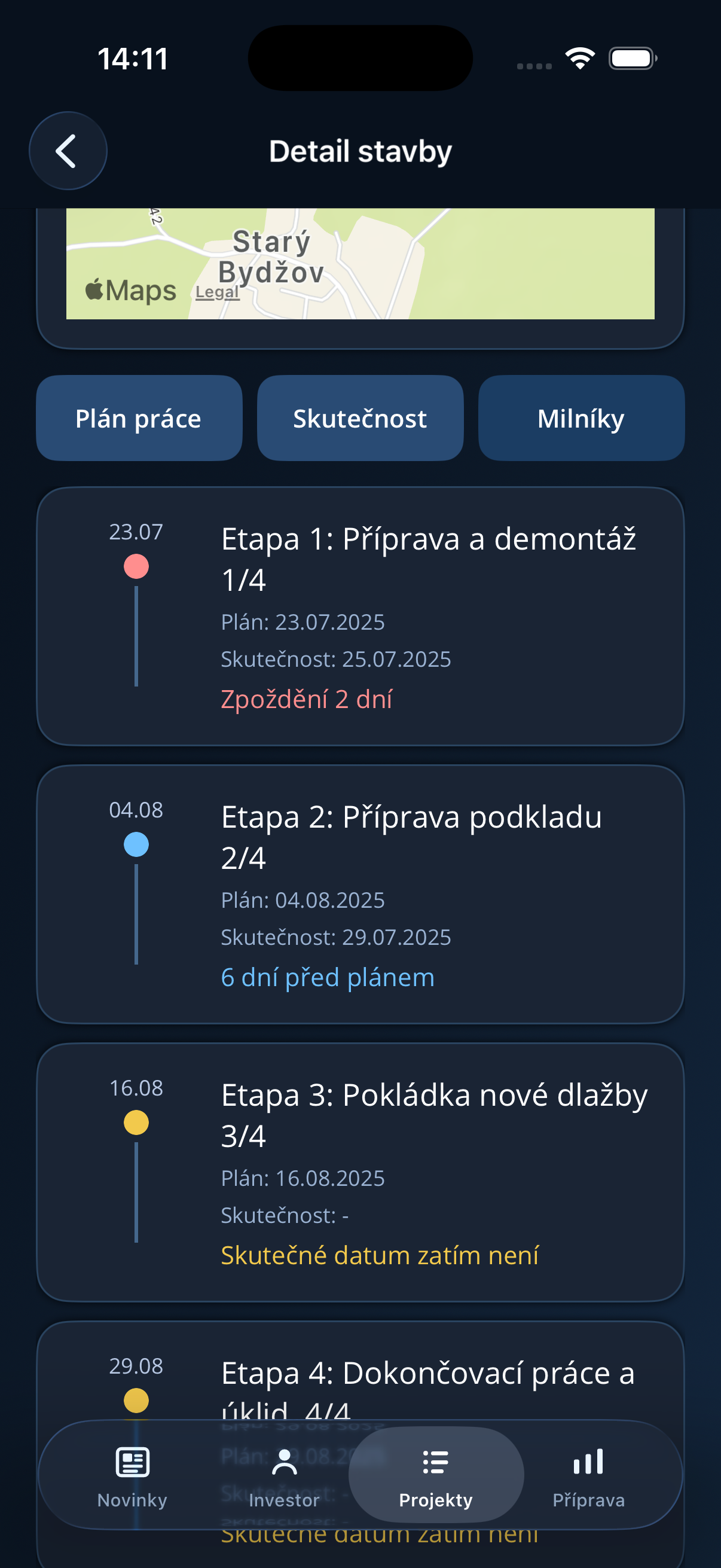This screenshot has height=1568, width=721.
Task: Enable the Milníky filter
Action: click(x=581, y=417)
